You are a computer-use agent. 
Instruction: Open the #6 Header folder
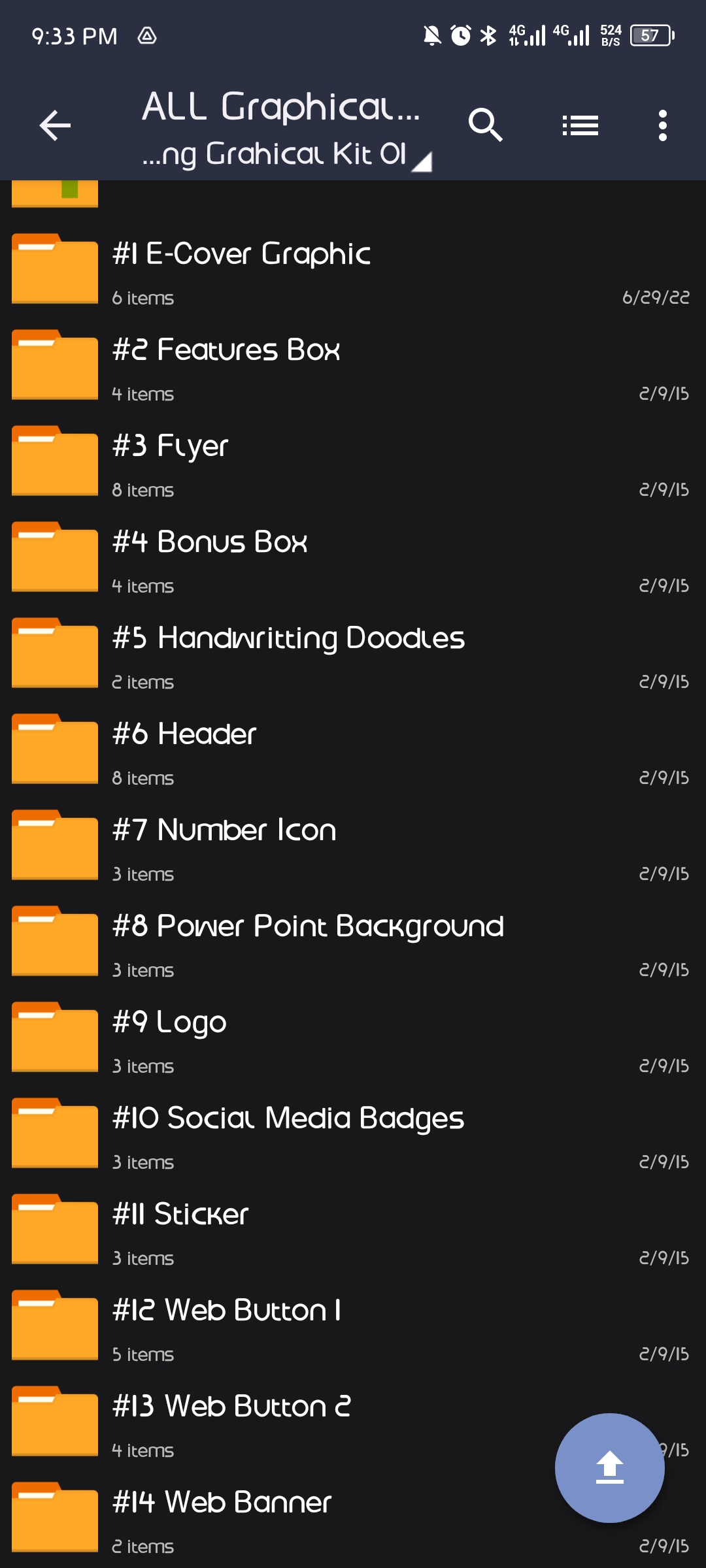[184, 735]
